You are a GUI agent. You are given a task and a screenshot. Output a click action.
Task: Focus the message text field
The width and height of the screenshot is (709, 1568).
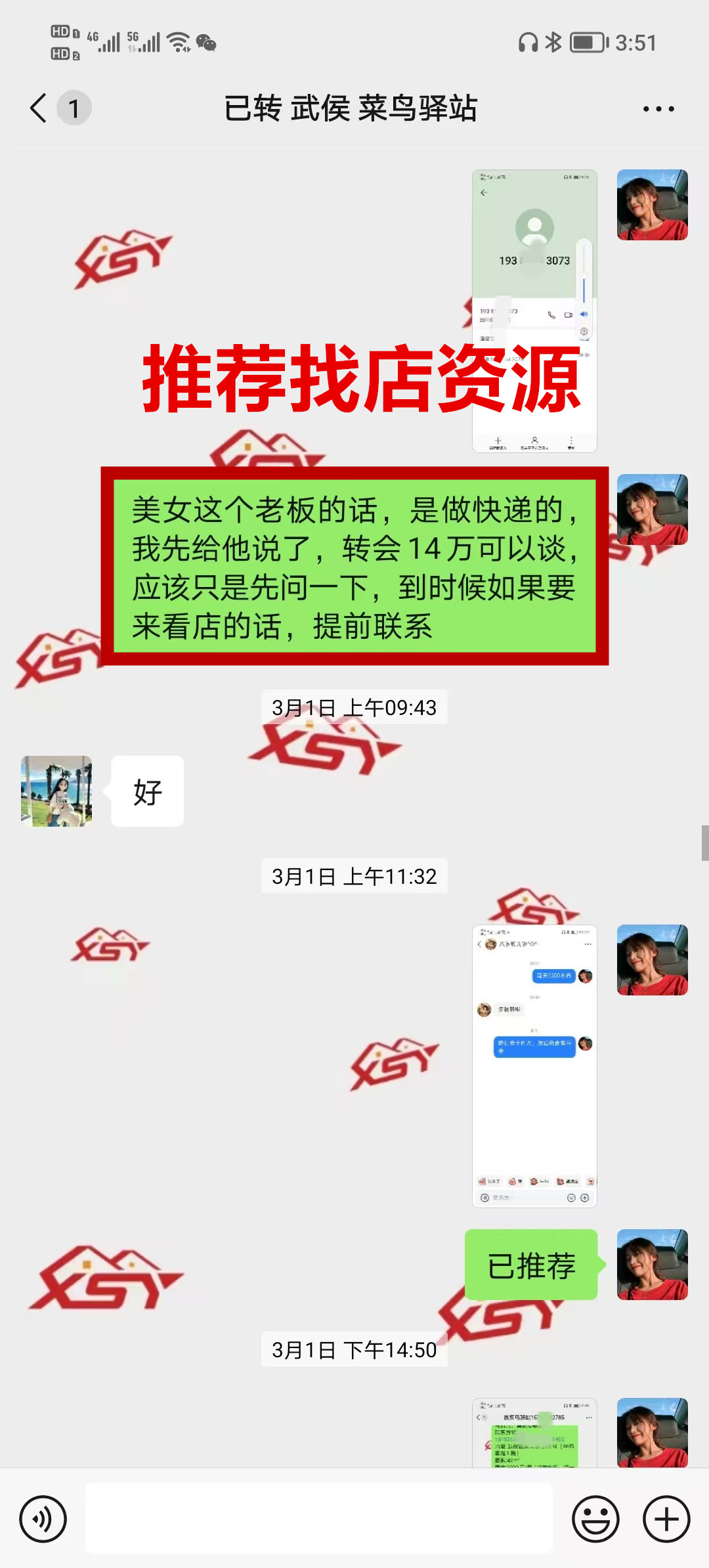[x=319, y=1519]
